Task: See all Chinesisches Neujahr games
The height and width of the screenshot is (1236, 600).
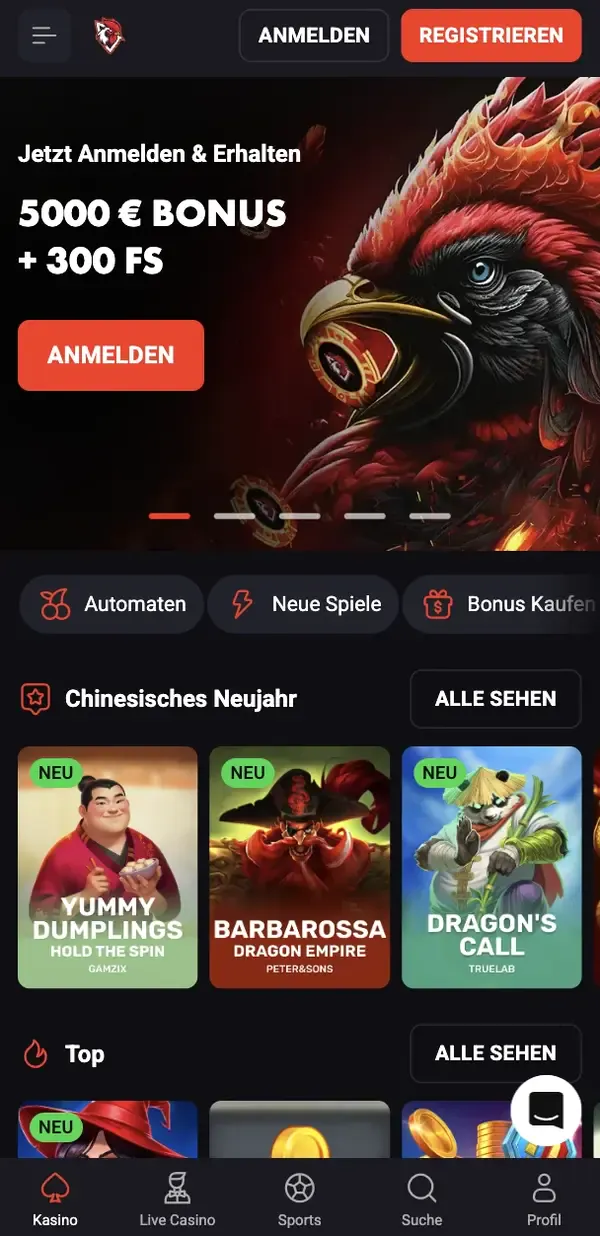Action: coord(495,699)
